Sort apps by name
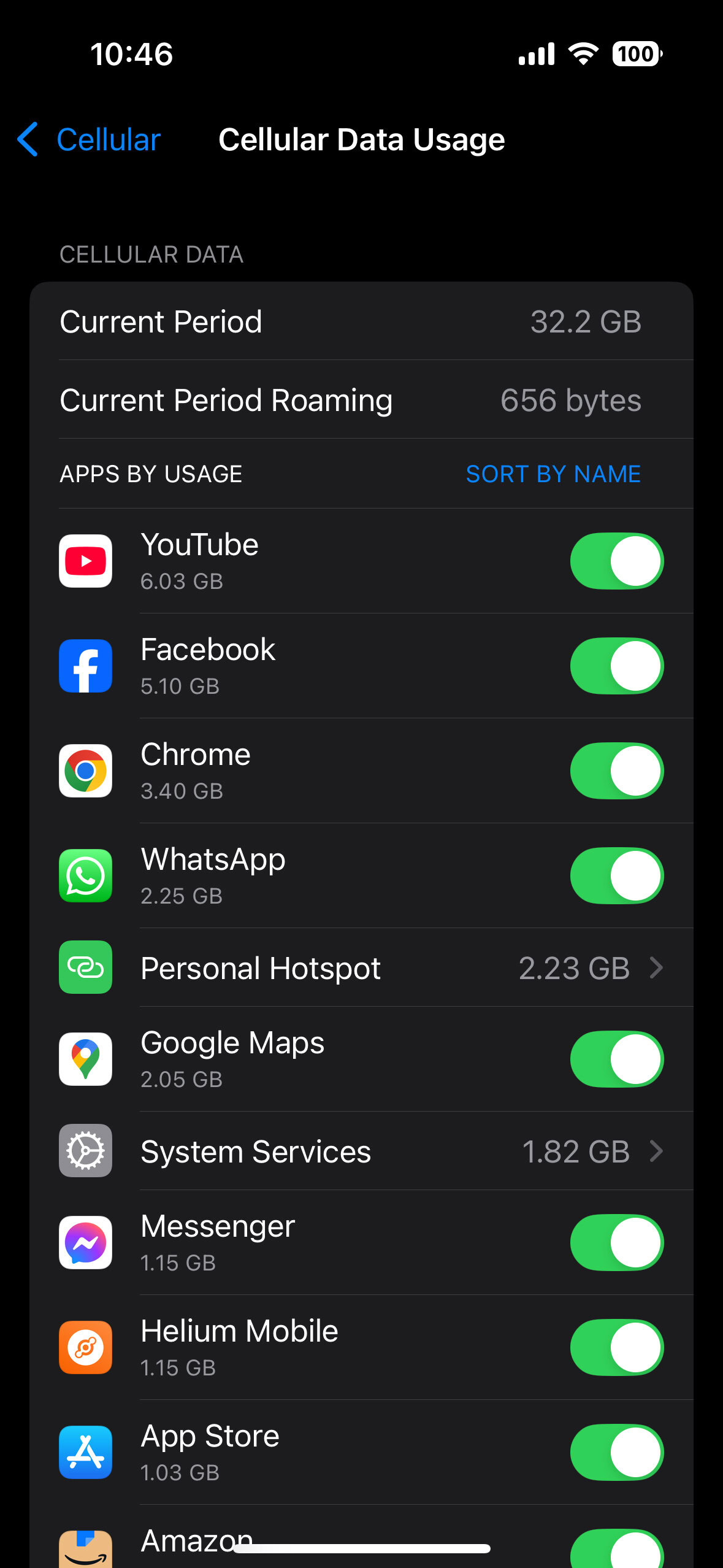Viewport: 723px width, 1568px height. click(x=553, y=474)
